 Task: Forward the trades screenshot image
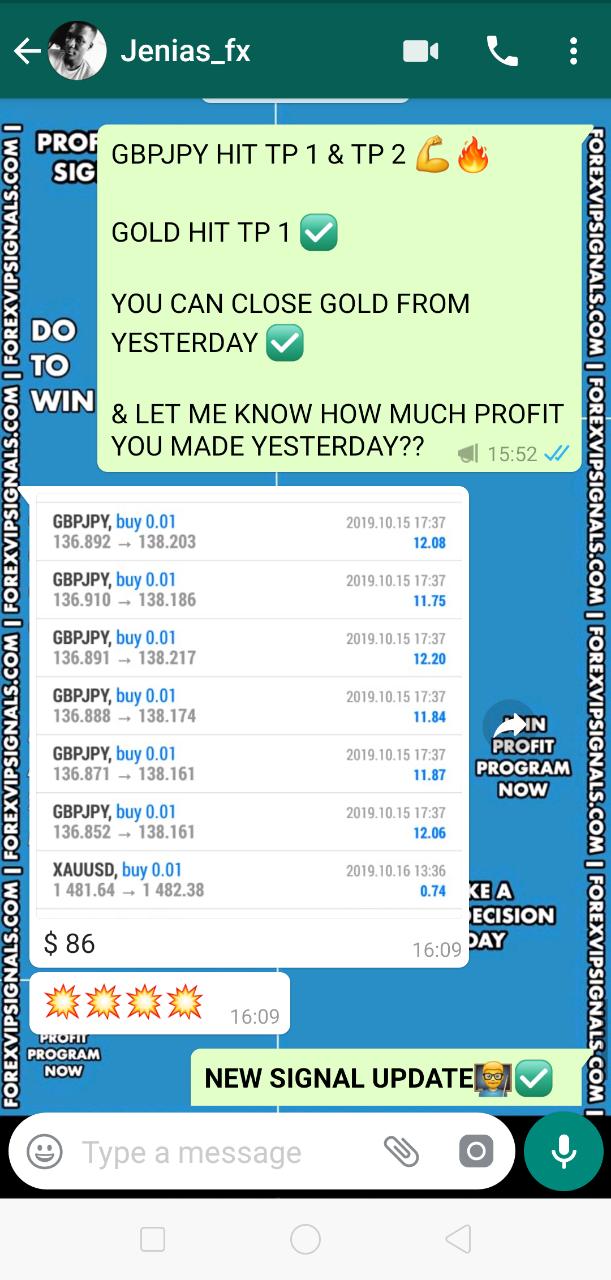click(509, 725)
